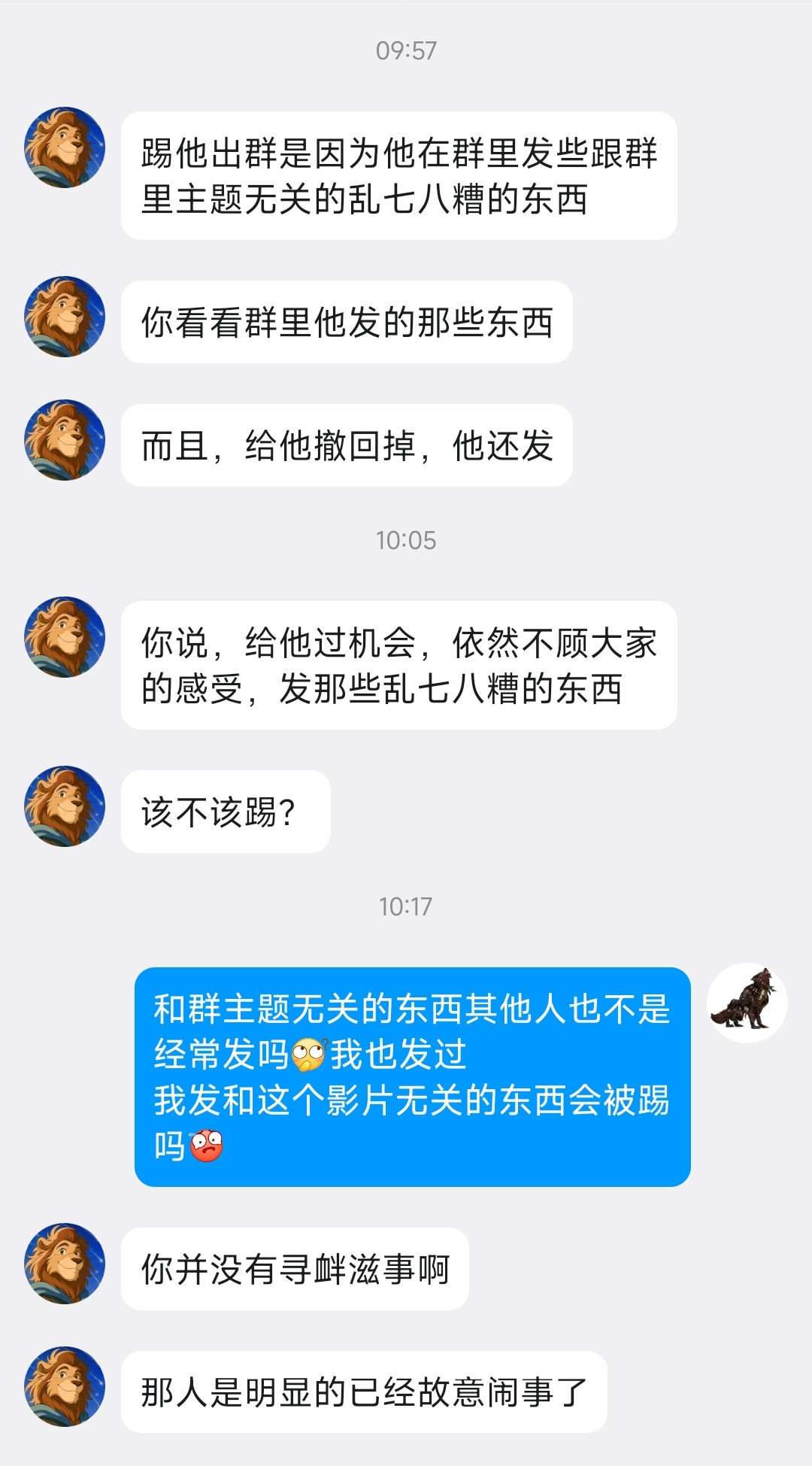Open my wolf avatar beside the blue message
Screen dimensions: 812x1466
[x=747, y=1003]
